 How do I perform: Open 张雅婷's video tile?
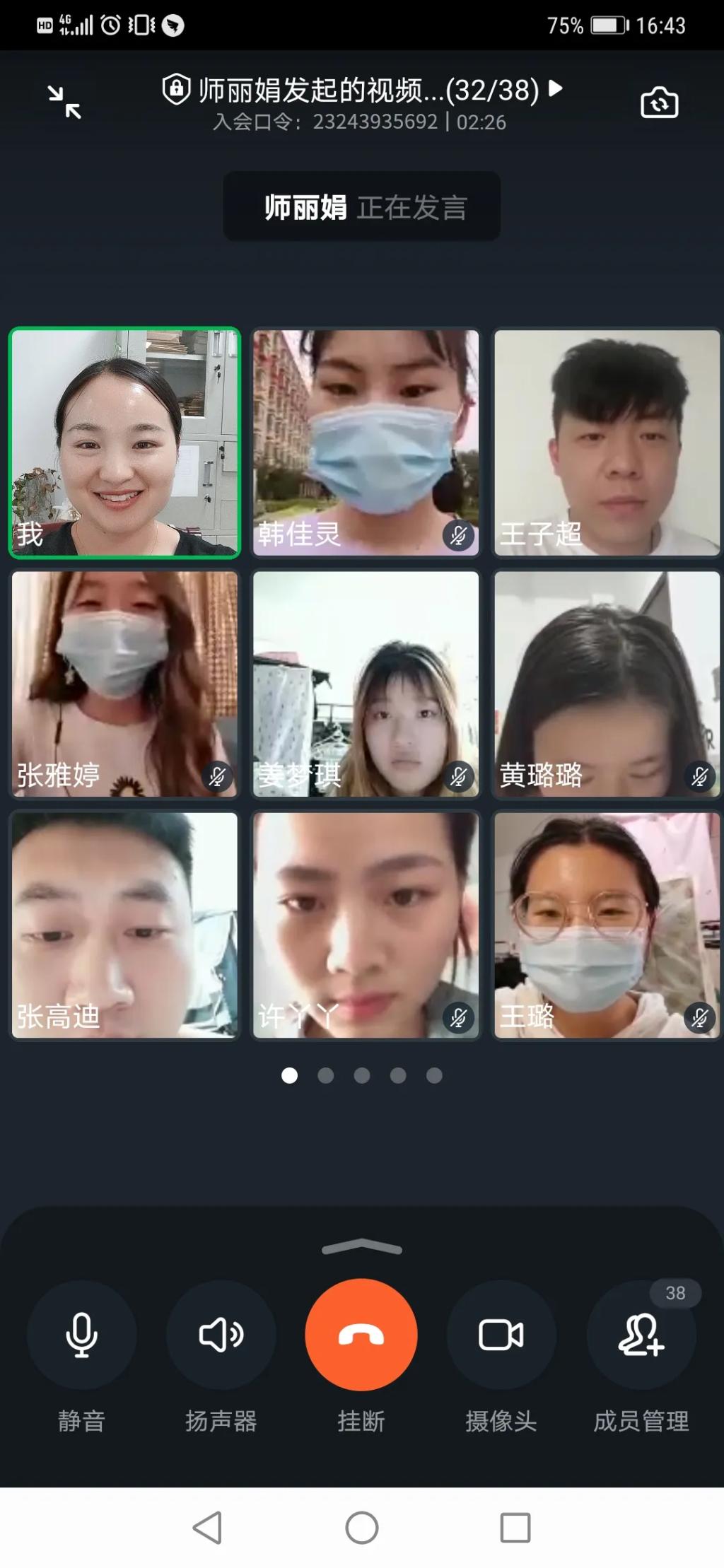(x=124, y=684)
